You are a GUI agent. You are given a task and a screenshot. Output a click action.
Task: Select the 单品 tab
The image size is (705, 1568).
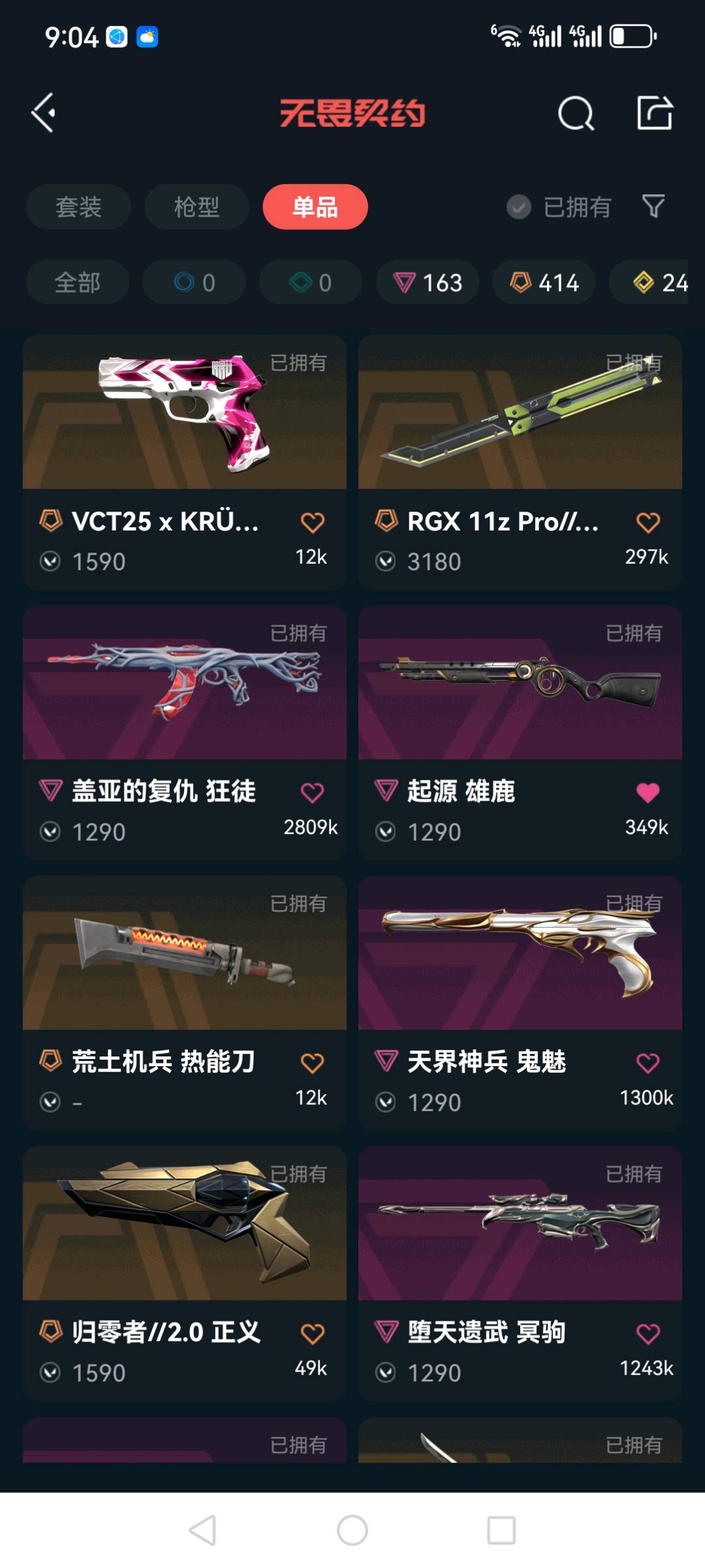pos(315,207)
